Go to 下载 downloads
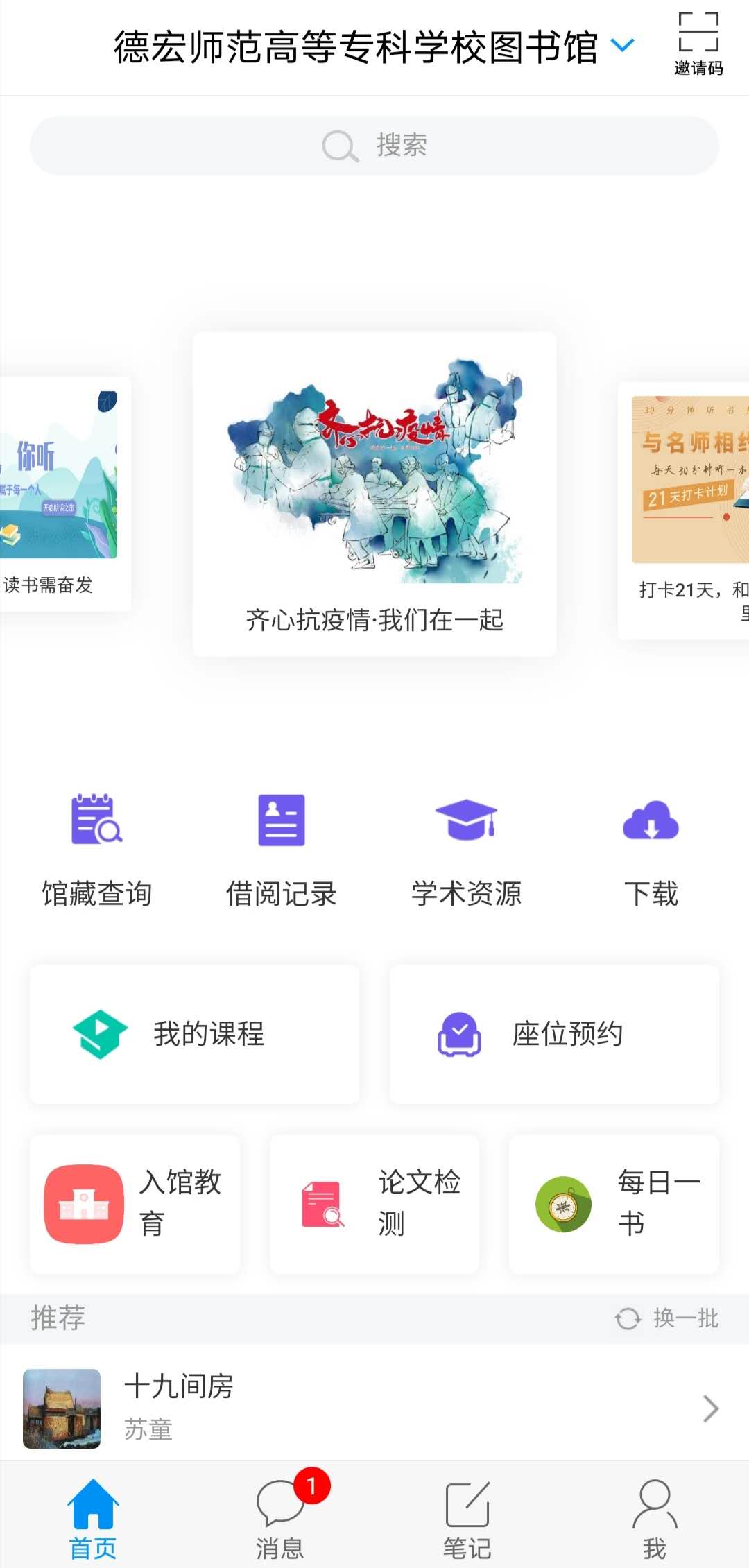749x1568 pixels. coord(651,850)
